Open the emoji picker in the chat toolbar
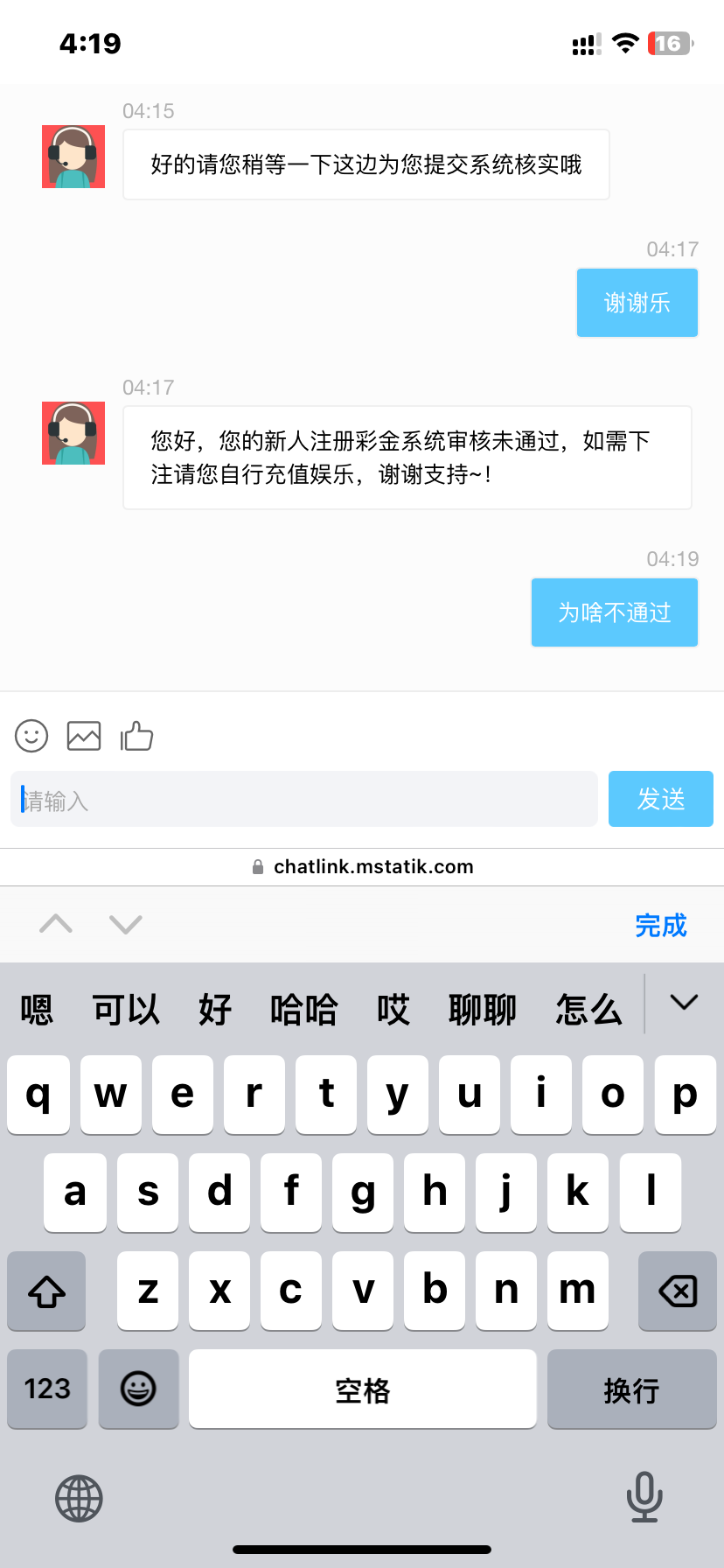 tap(31, 736)
